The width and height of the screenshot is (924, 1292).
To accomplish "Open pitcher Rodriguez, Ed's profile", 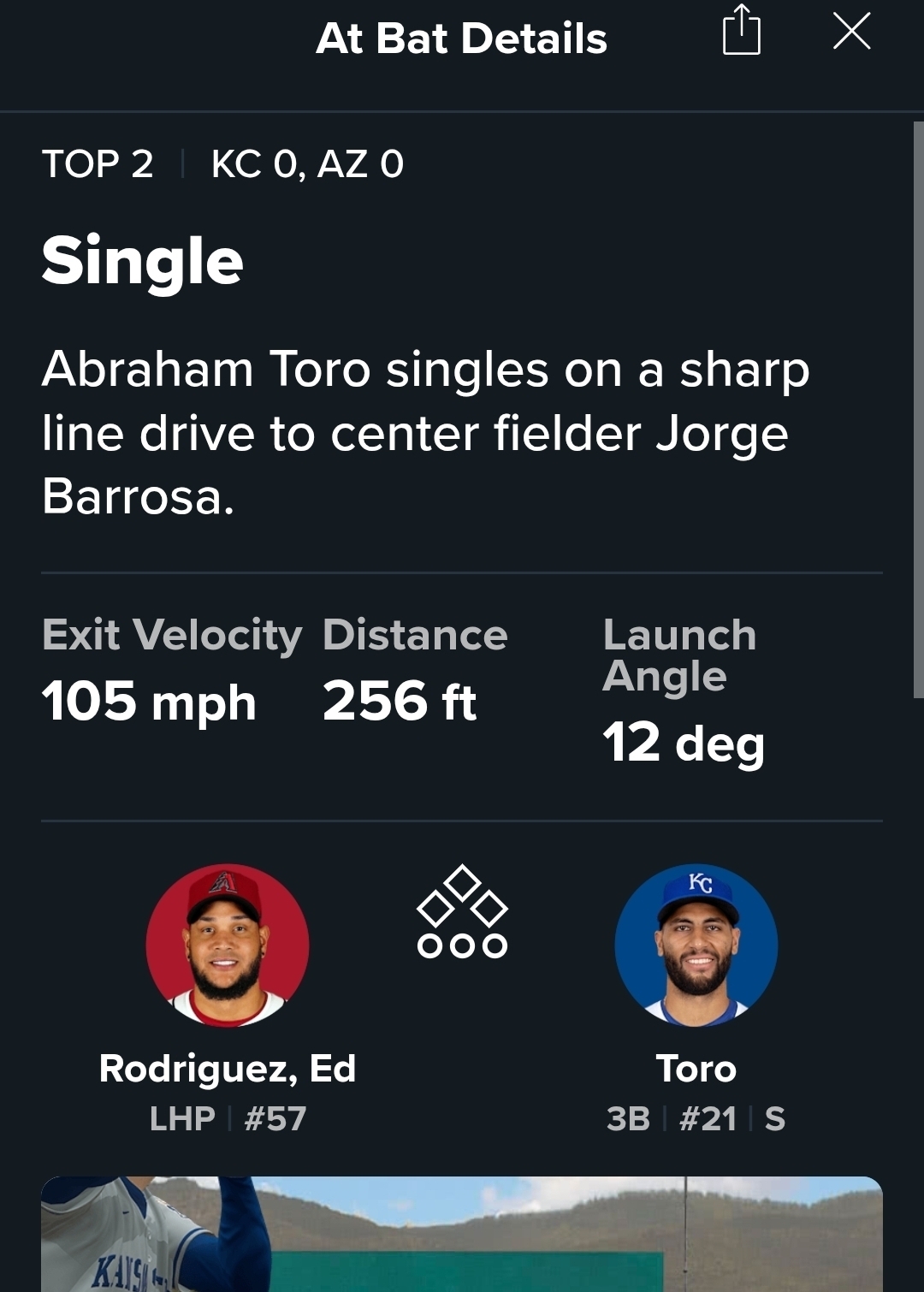I will (228, 945).
